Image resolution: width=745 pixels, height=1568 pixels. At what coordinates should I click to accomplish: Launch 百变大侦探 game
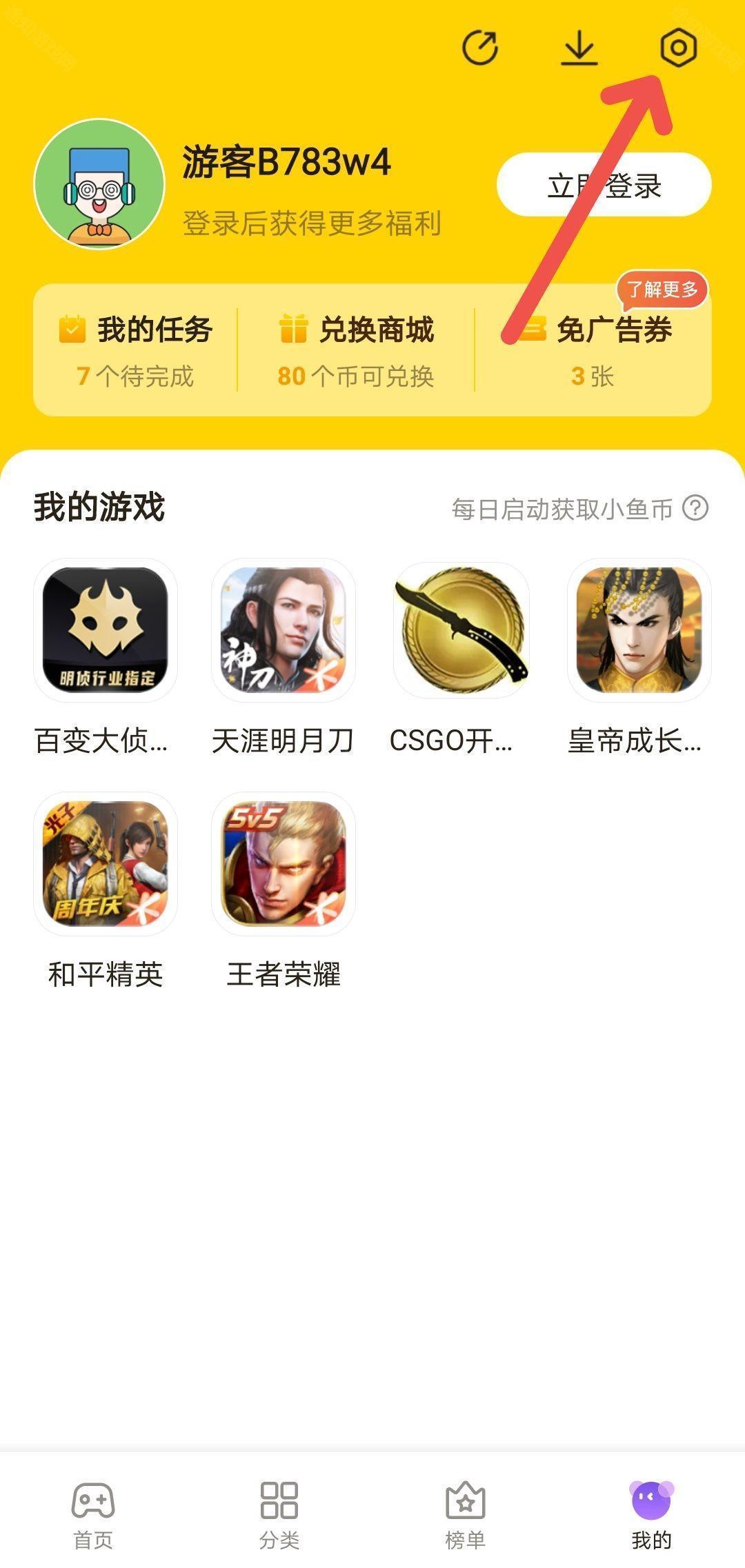pyautogui.click(x=106, y=630)
